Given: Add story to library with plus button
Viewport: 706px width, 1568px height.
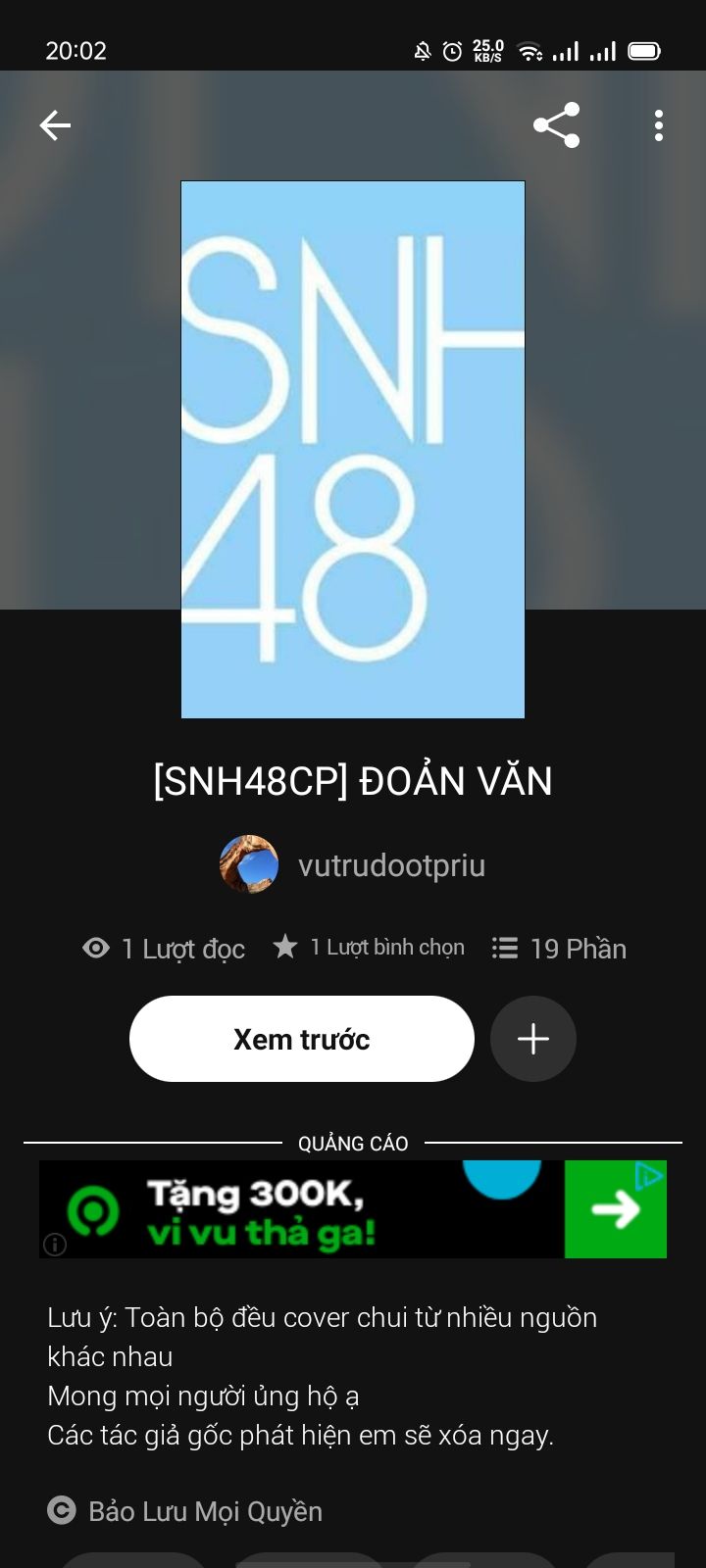Looking at the screenshot, I should [532, 1039].
